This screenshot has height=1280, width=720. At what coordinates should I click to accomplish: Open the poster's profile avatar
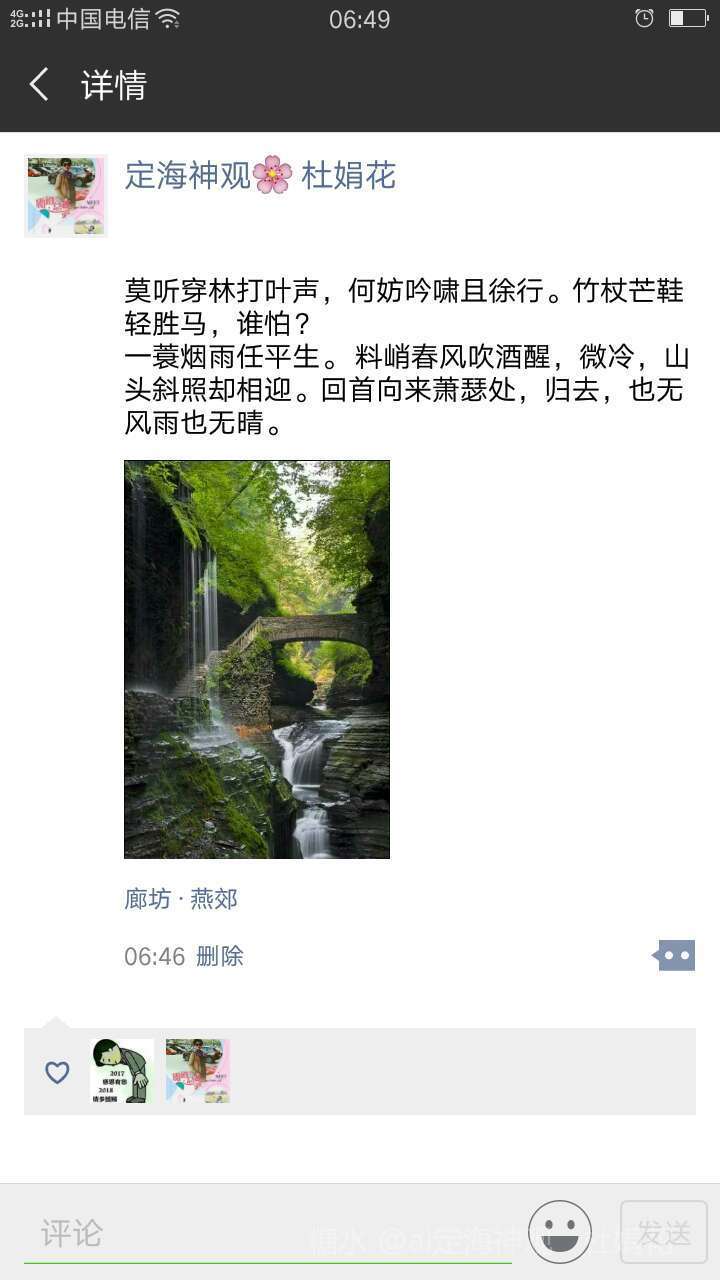pos(66,196)
